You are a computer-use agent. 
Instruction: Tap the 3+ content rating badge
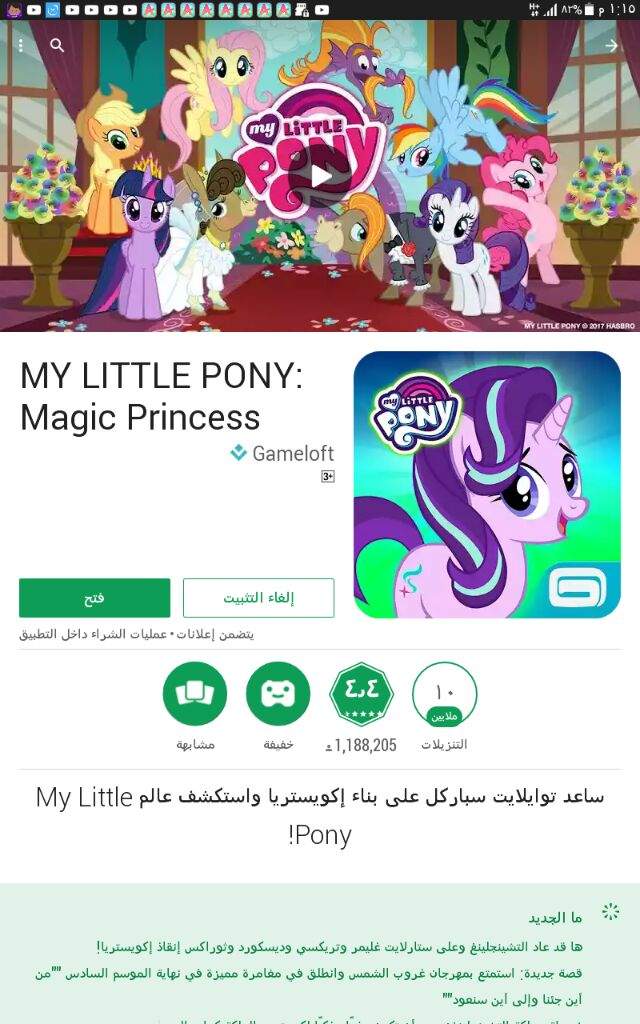328,477
